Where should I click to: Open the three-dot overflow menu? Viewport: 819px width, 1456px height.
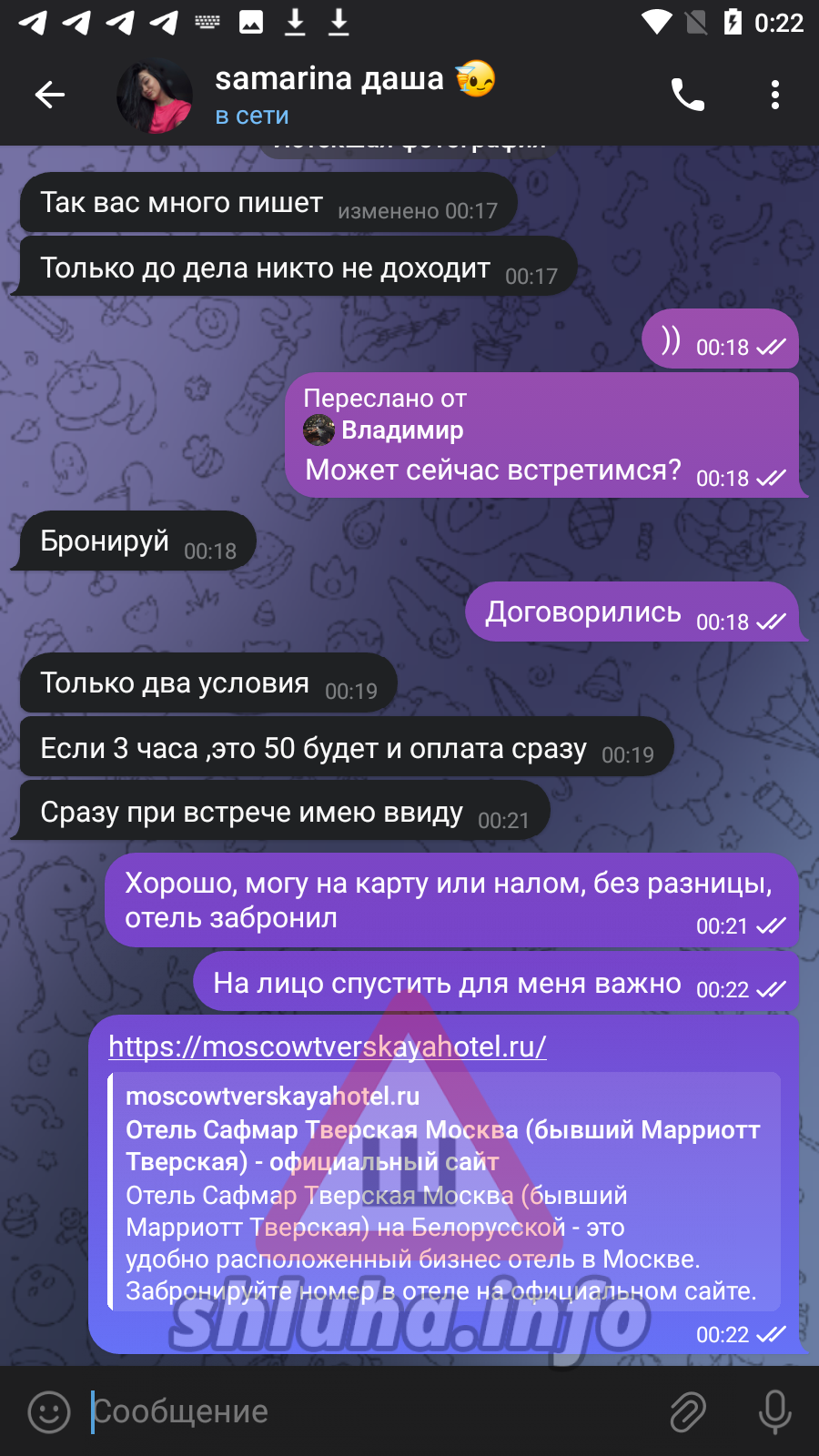[774, 95]
